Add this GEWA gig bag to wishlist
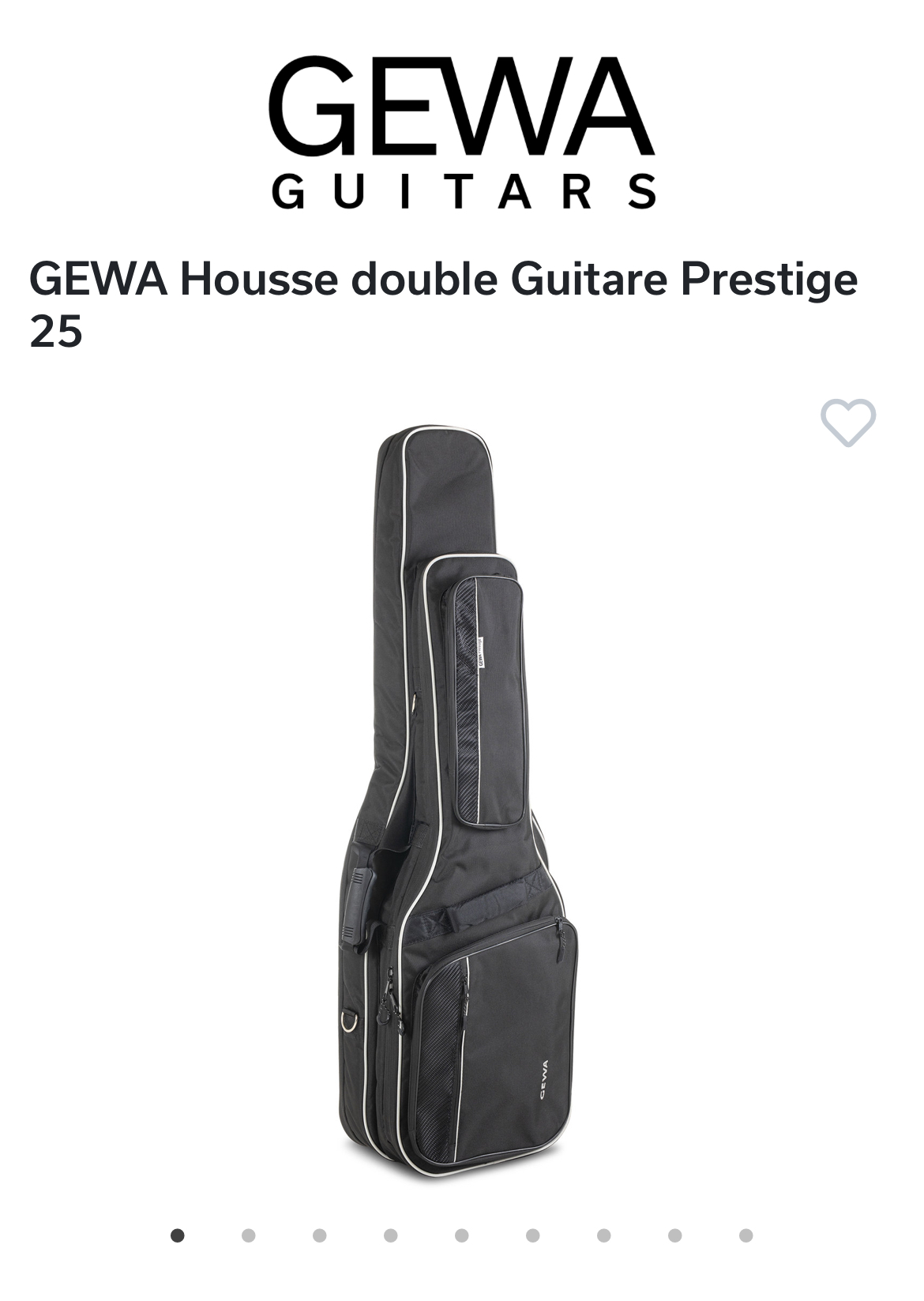This screenshot has height=1301, width=924. pos(848,423)
